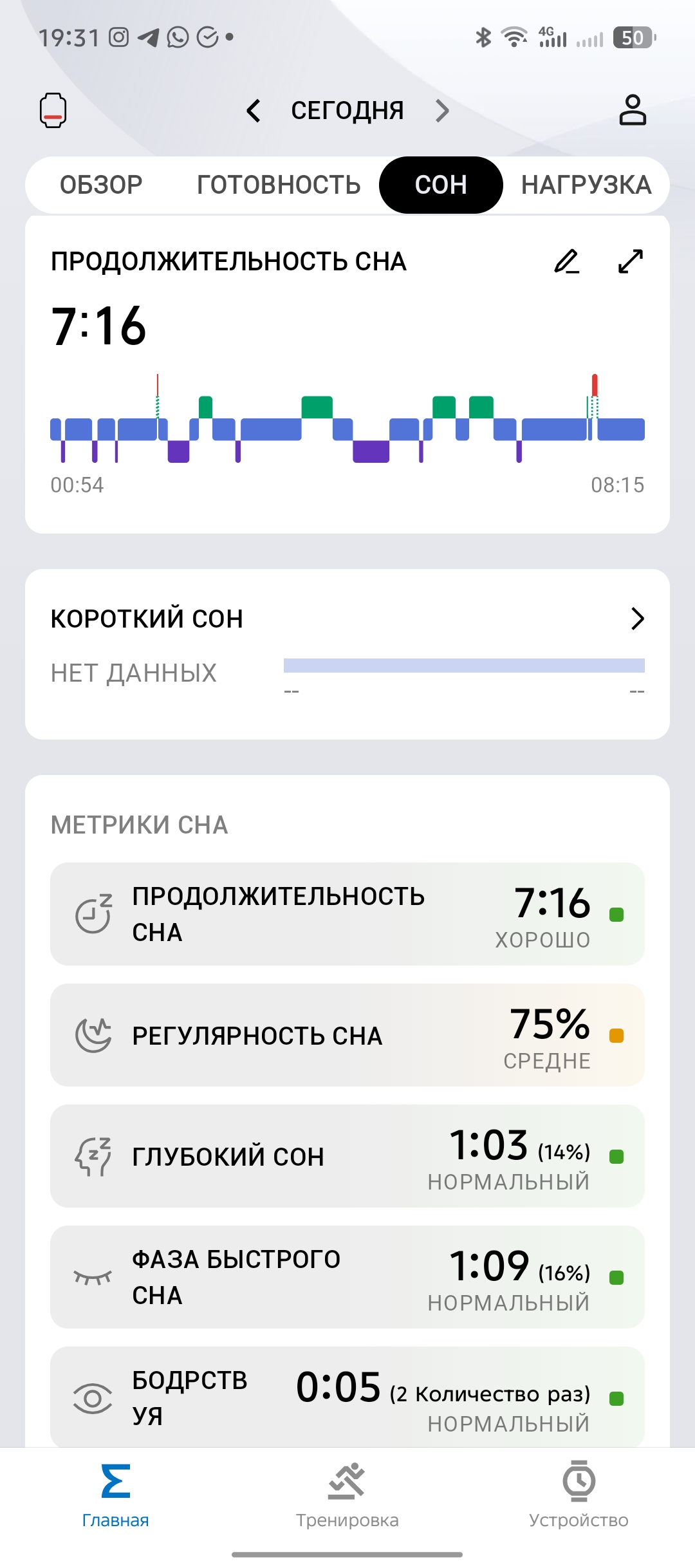Select the СОН tab
Viewport: 695px width, 1568px height.
(x=441, y=185)
